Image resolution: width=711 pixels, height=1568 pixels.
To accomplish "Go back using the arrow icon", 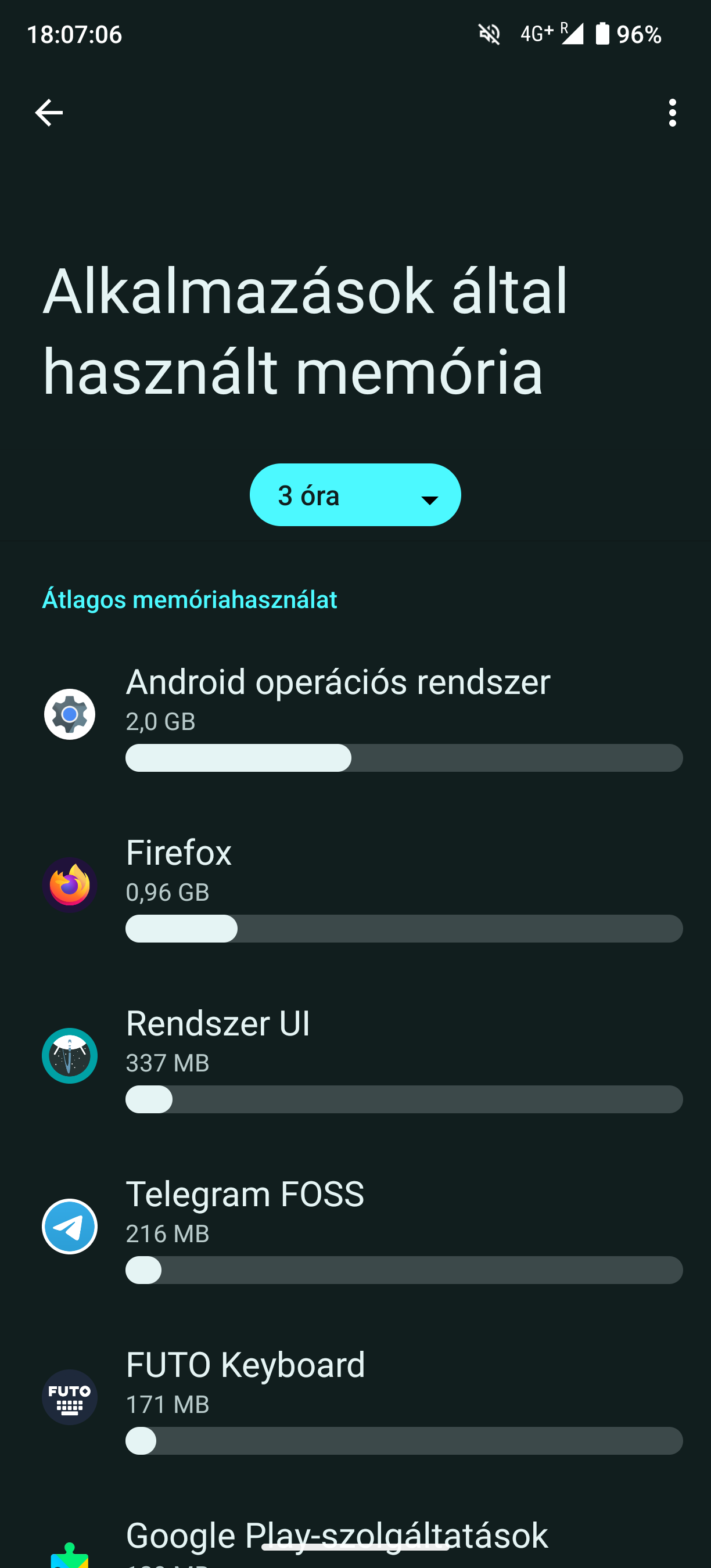I will [49, 113].
